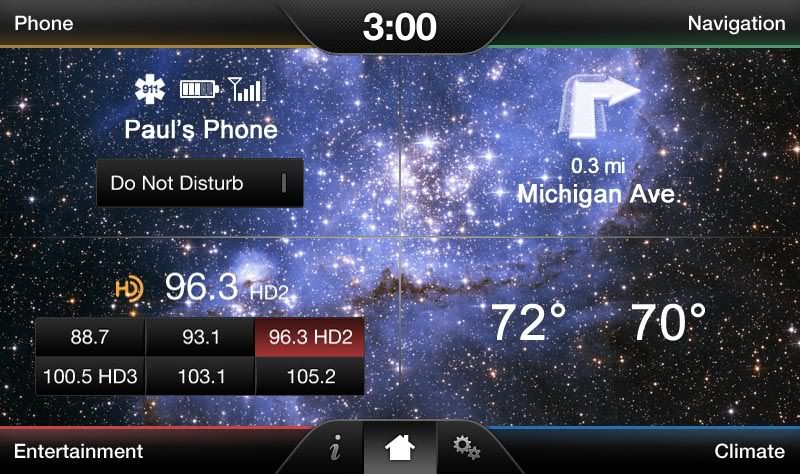Open the Navigation section
This screenshot has width=800, height=474.
(735, 23)
